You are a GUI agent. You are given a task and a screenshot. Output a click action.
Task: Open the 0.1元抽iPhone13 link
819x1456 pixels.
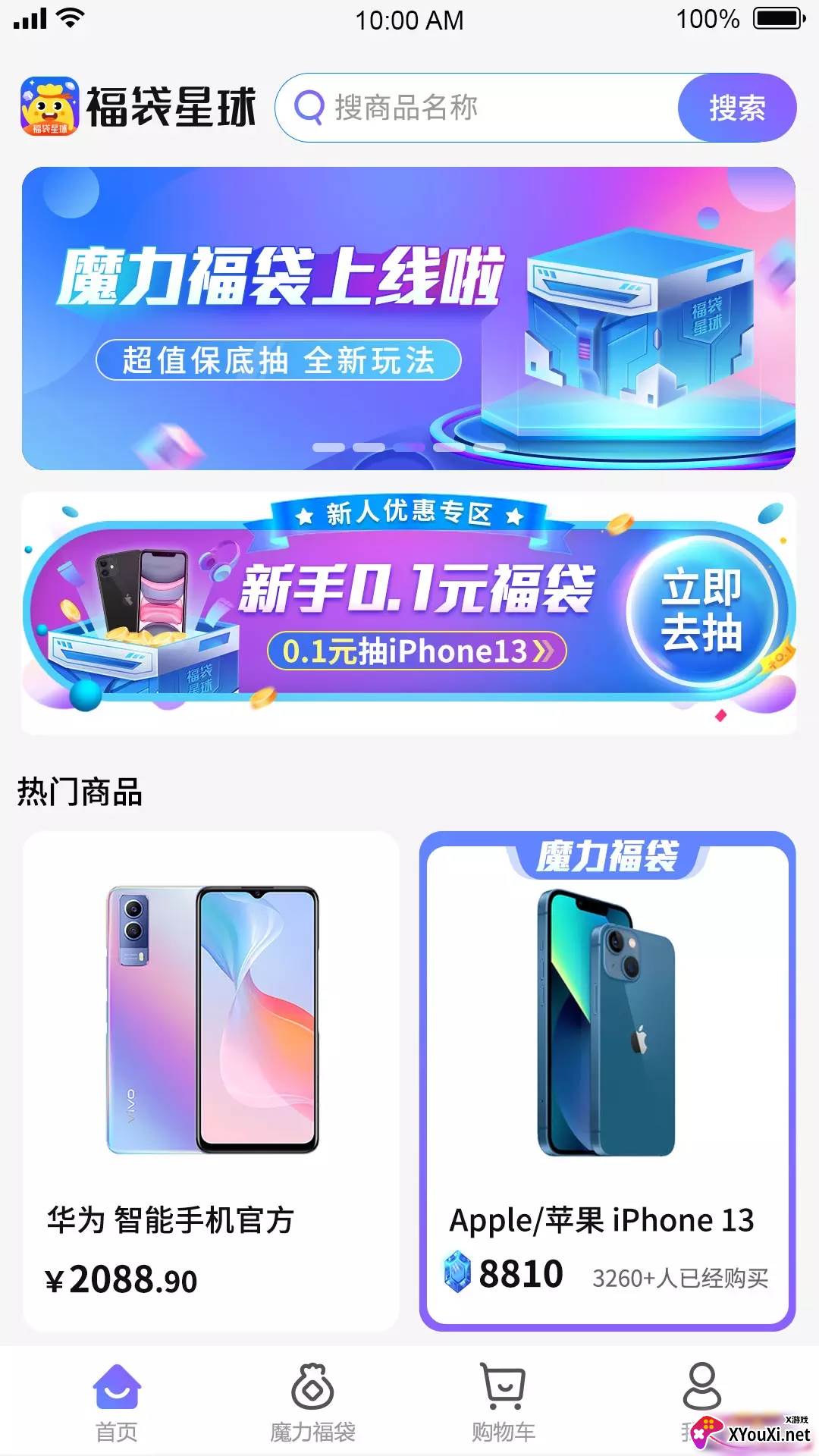pos(417,651)
